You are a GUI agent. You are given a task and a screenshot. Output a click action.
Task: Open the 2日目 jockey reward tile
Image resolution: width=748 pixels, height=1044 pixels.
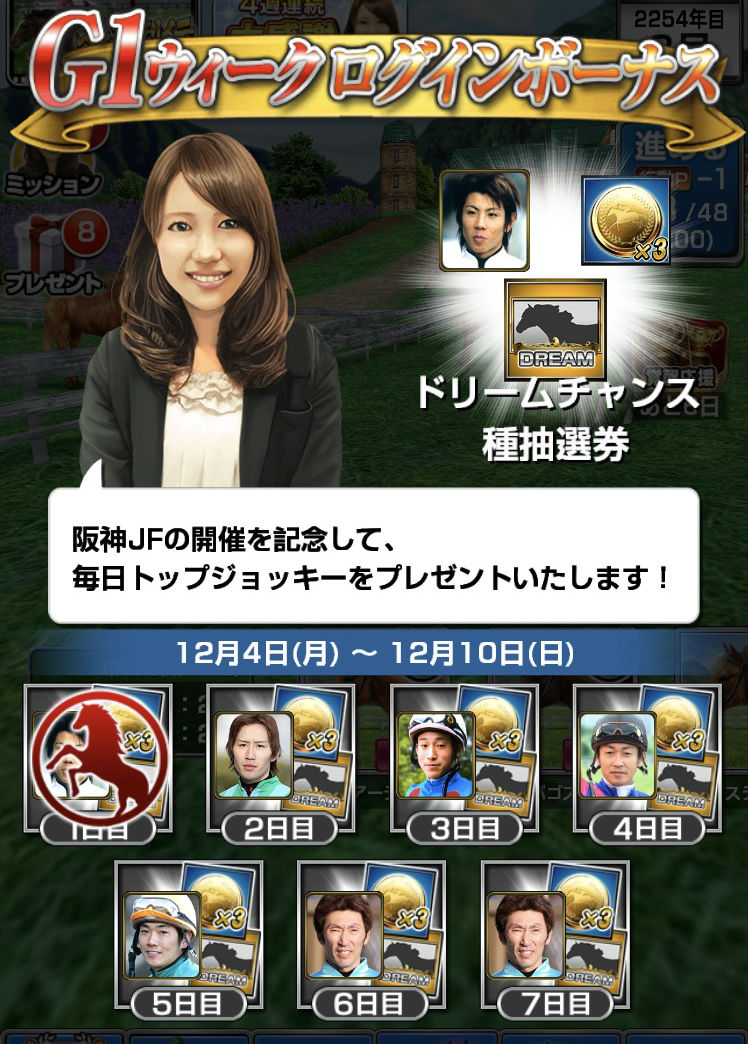pos(281,756)
